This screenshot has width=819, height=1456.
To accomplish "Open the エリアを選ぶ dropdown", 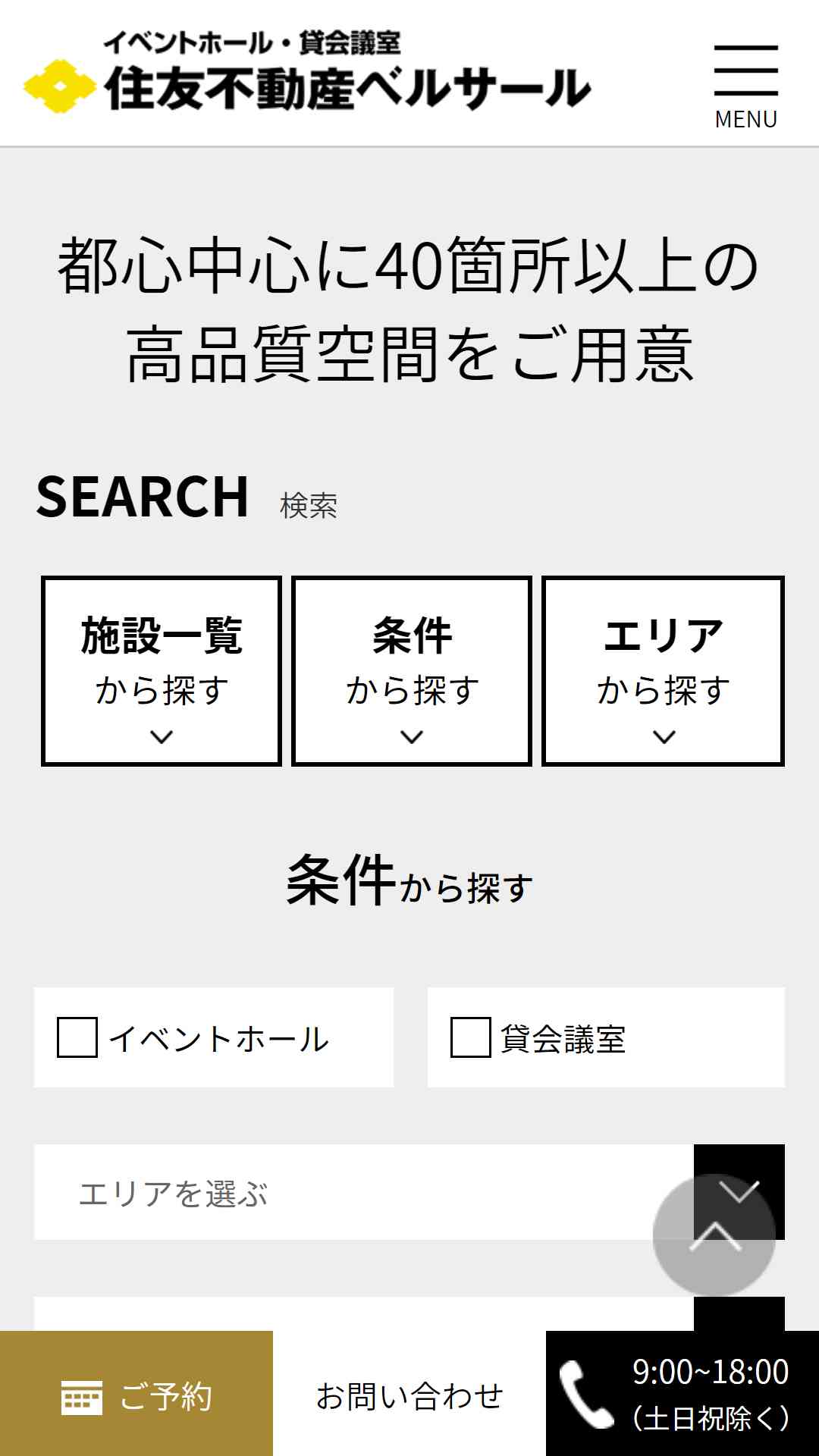I will (409, 1192).
